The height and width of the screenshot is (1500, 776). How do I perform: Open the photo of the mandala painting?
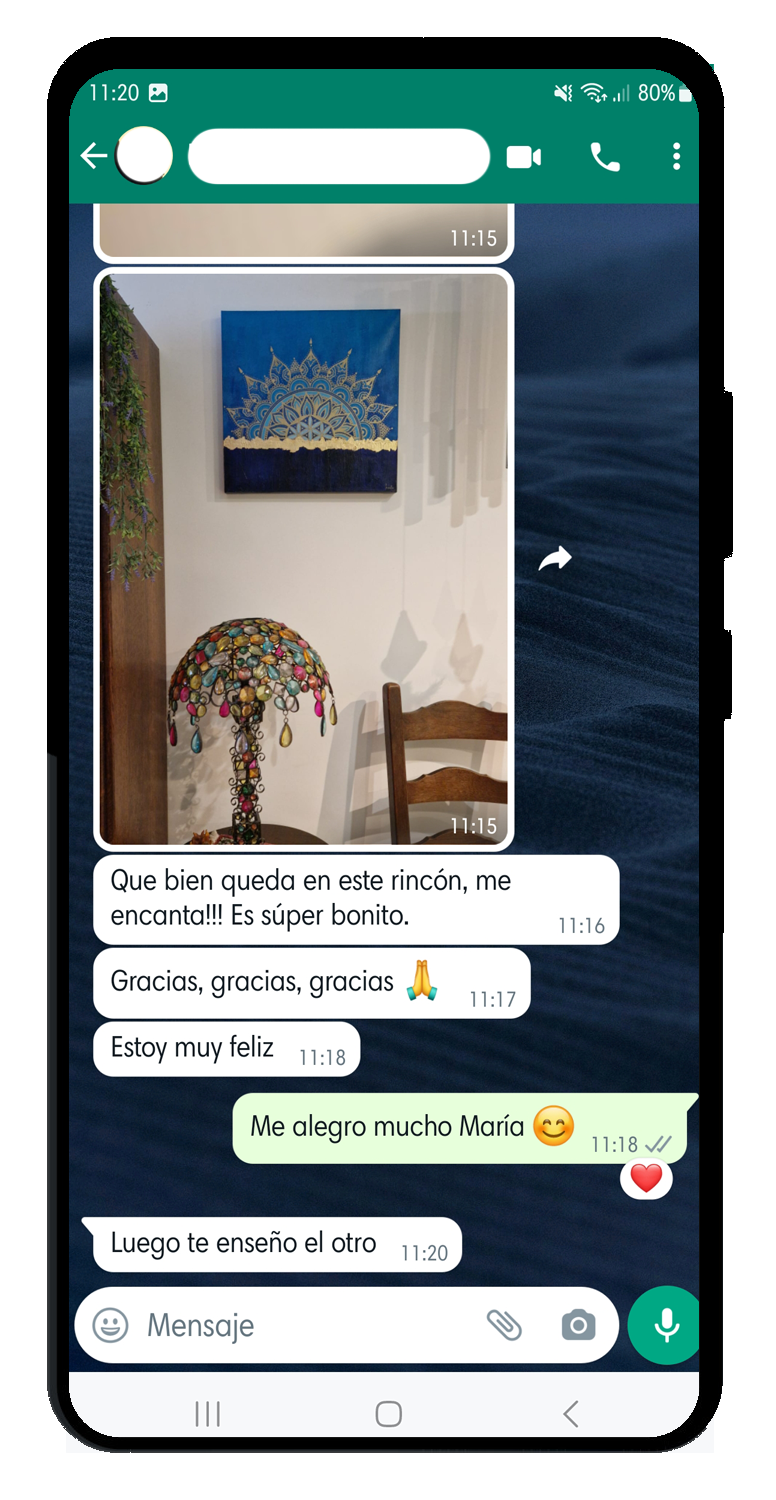(x=304, y=559)
